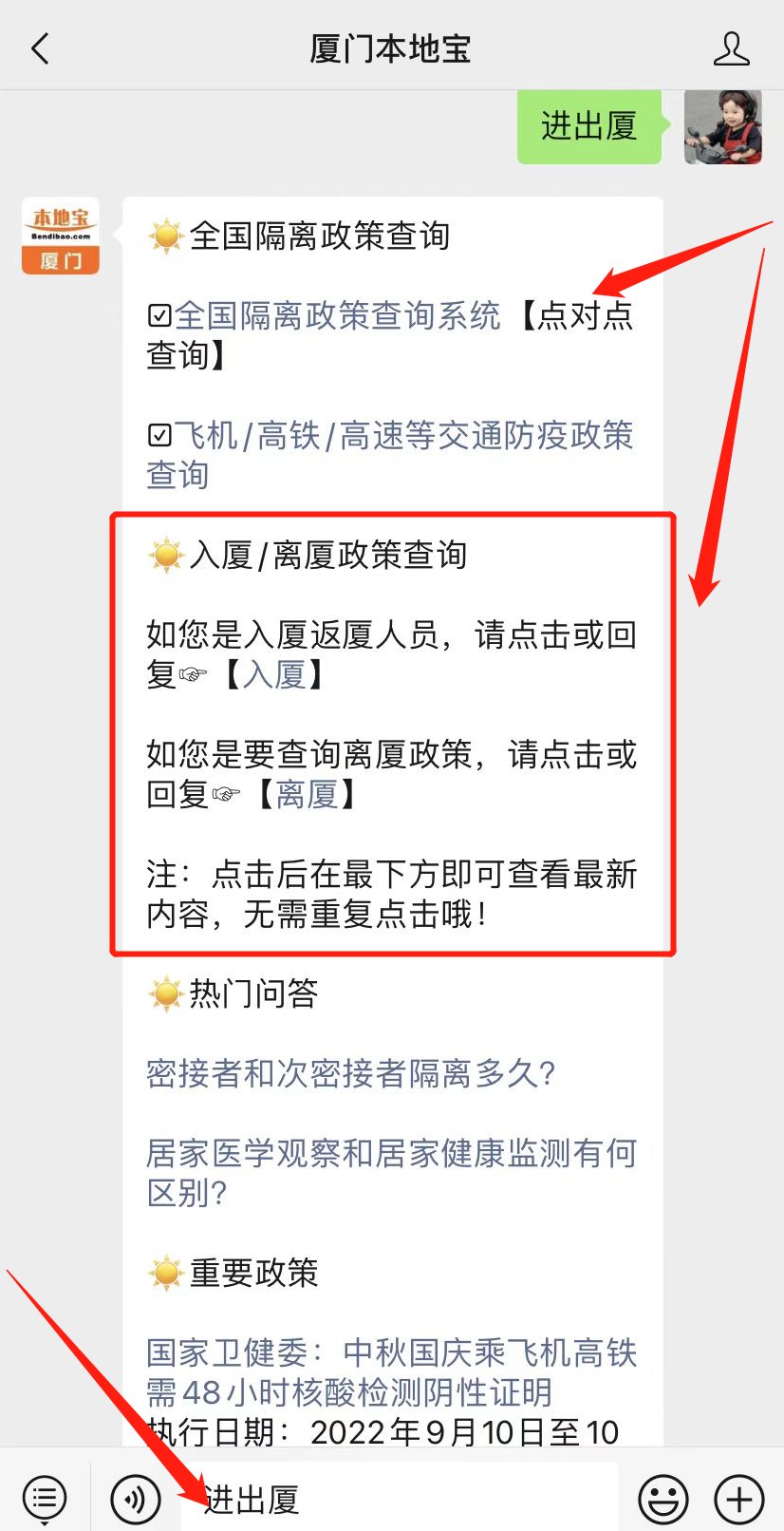The height and width of the screenshot is (1531, 784).
Task: Open the 全国隔离政策查询系统 link
Action: point(337,315)
